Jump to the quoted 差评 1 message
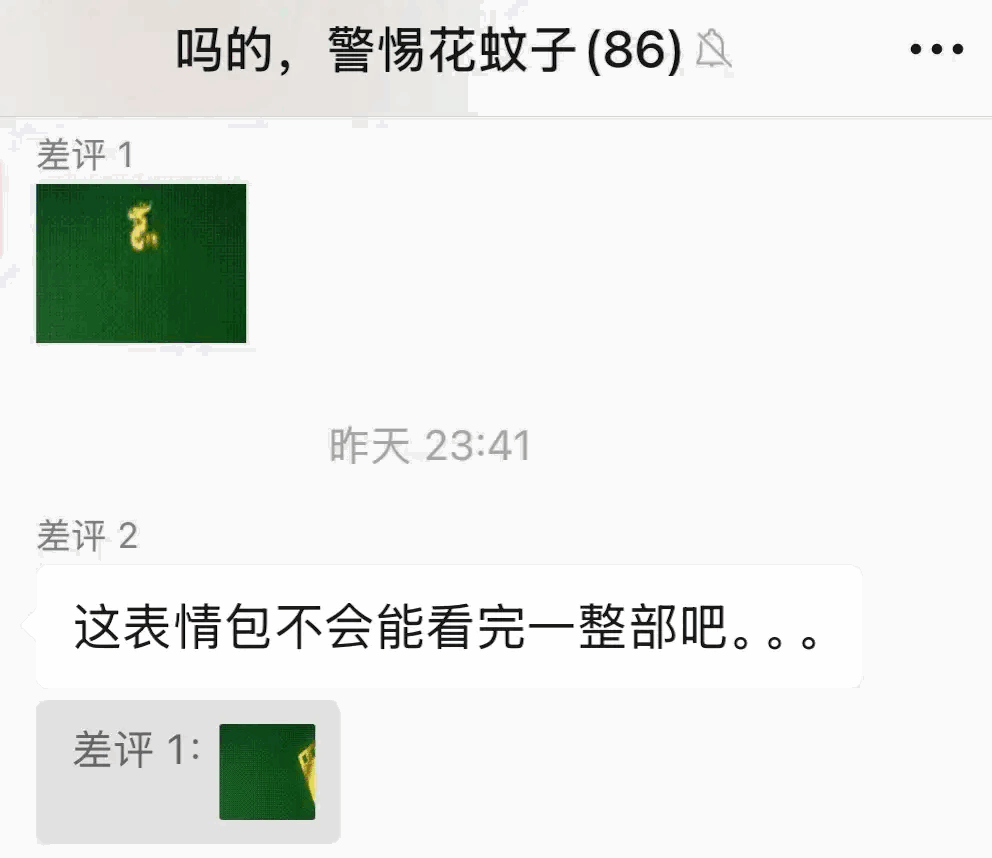992x858 pixels. pyautogui.click(x=188, y=771)
